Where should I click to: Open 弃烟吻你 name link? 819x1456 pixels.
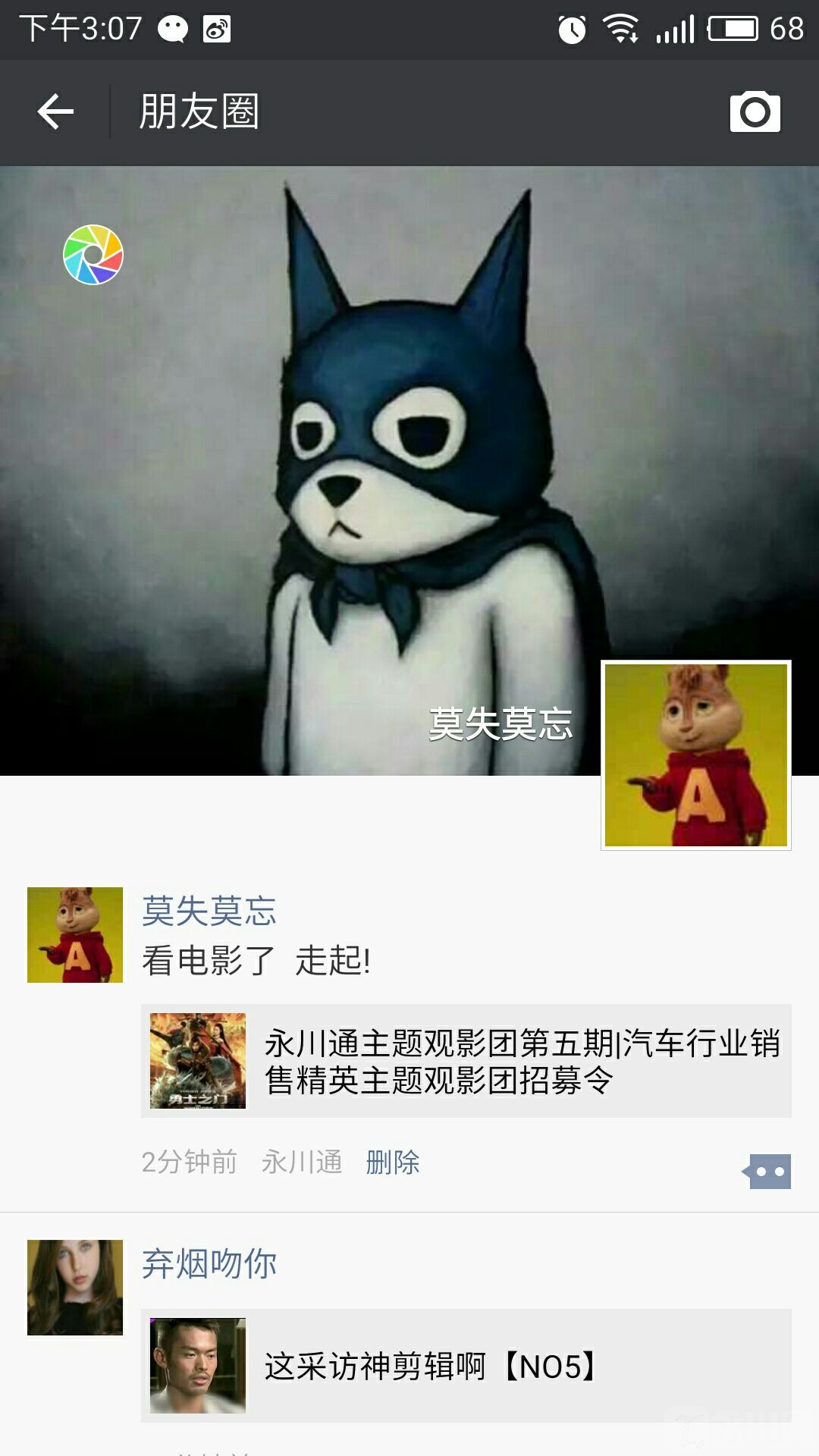[209, 1264]
